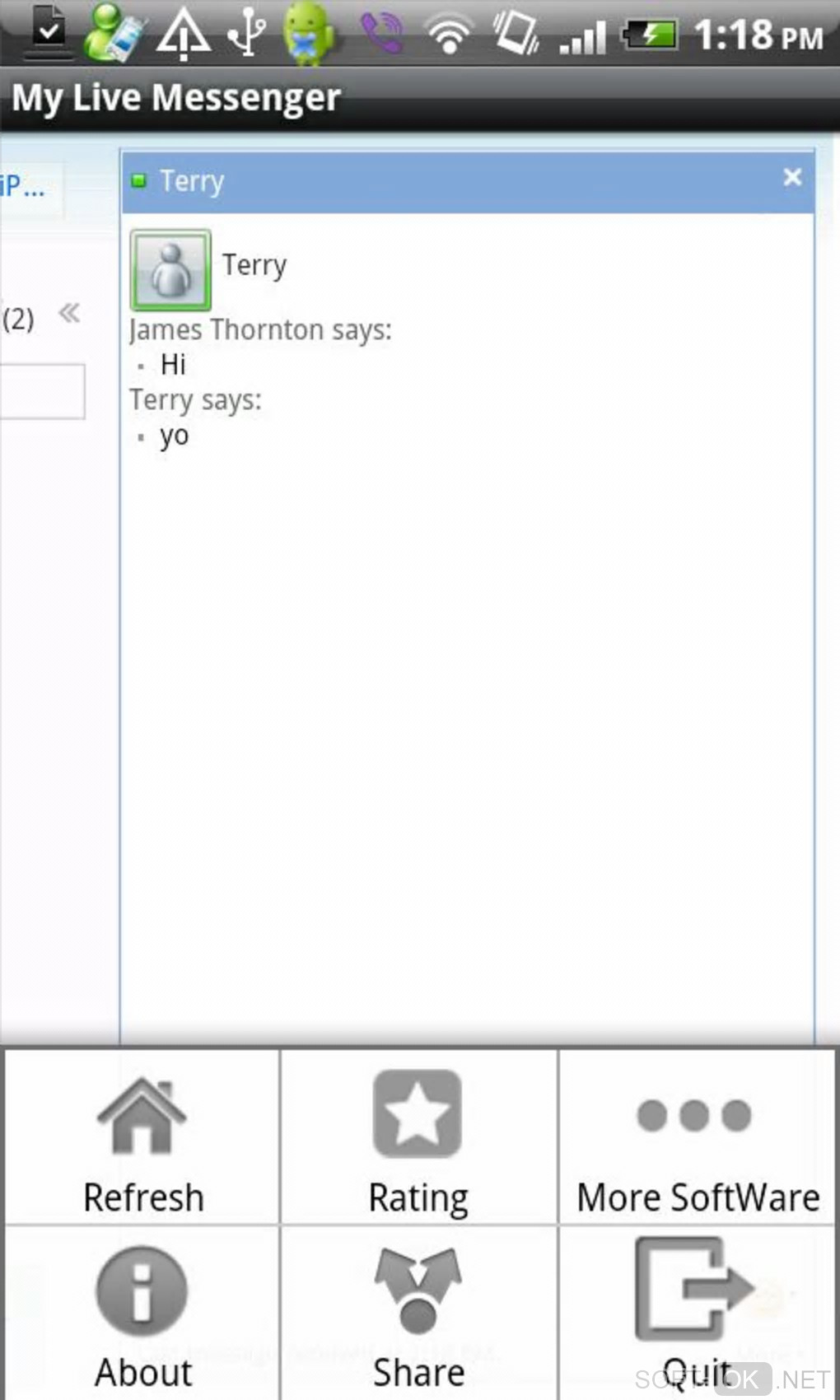Image resolution: width=840 pixels, height=1400 pixels.
Task: Close the Terry chat window
Action: point(792,177)
